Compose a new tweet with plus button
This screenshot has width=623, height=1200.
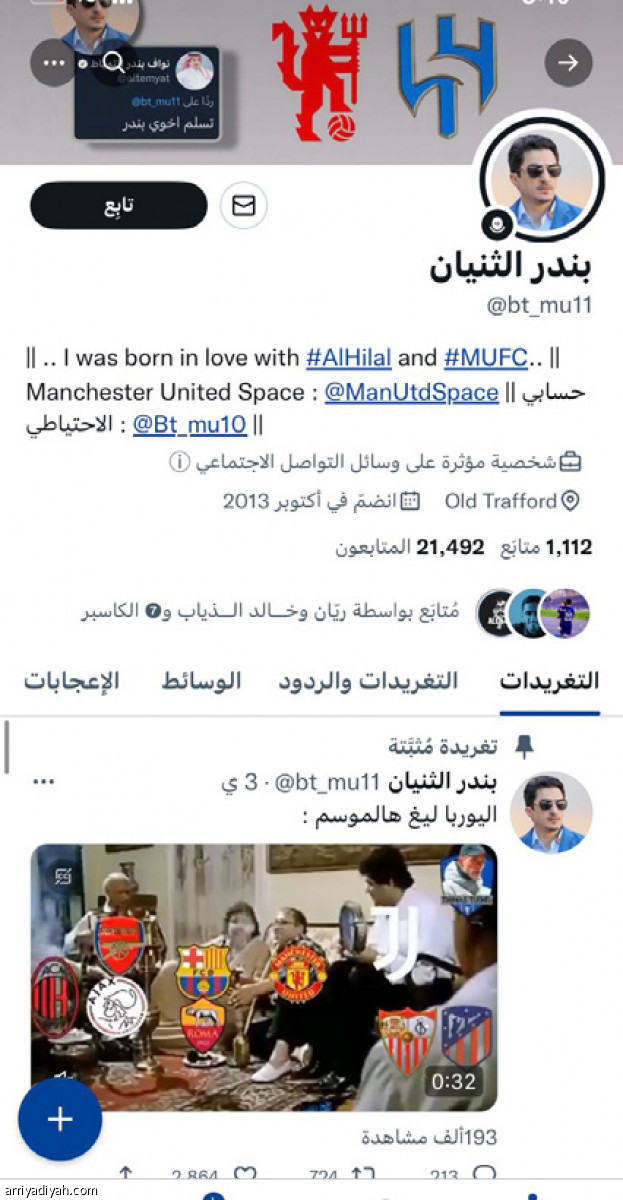pyautogui.click(x=60, y=1118)
